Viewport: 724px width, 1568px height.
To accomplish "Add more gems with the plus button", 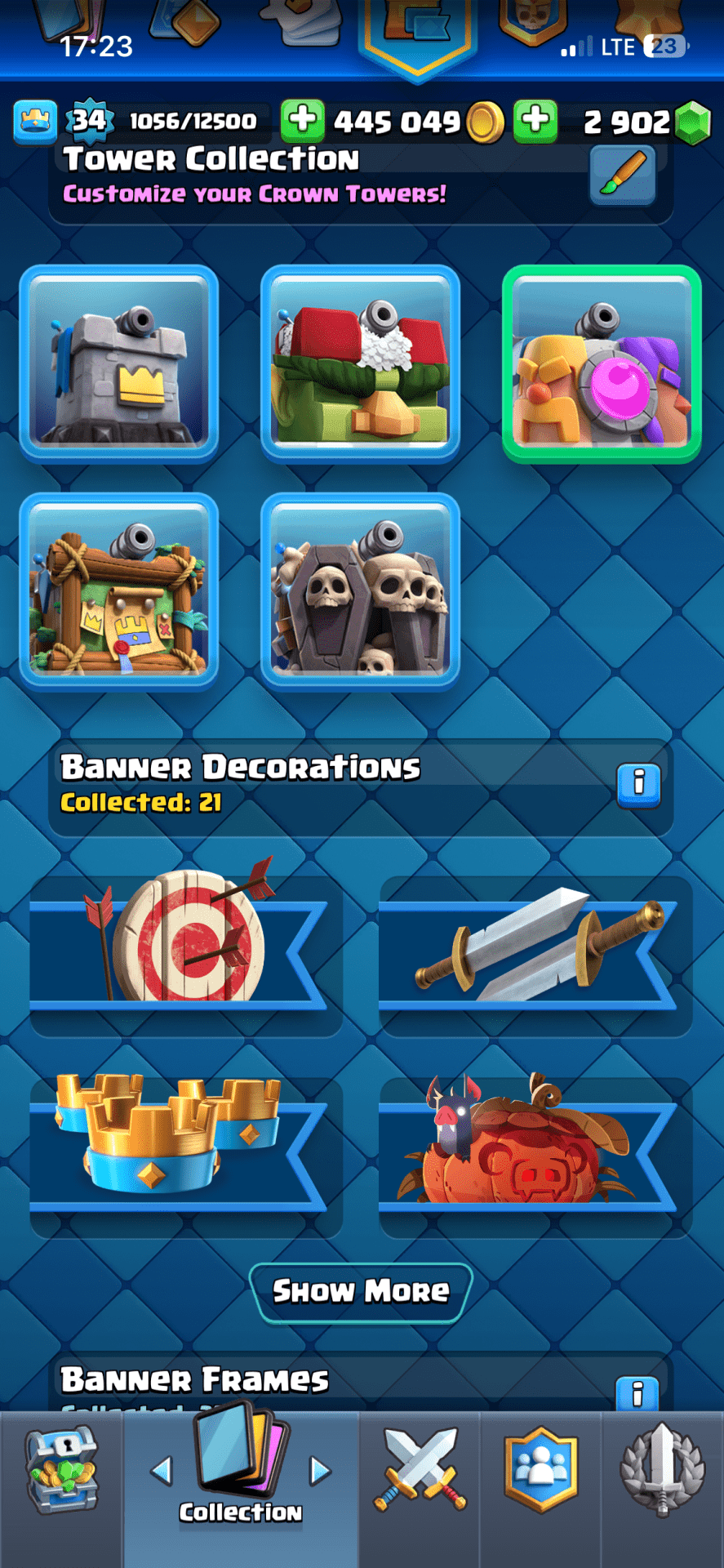I will point(535,120).
